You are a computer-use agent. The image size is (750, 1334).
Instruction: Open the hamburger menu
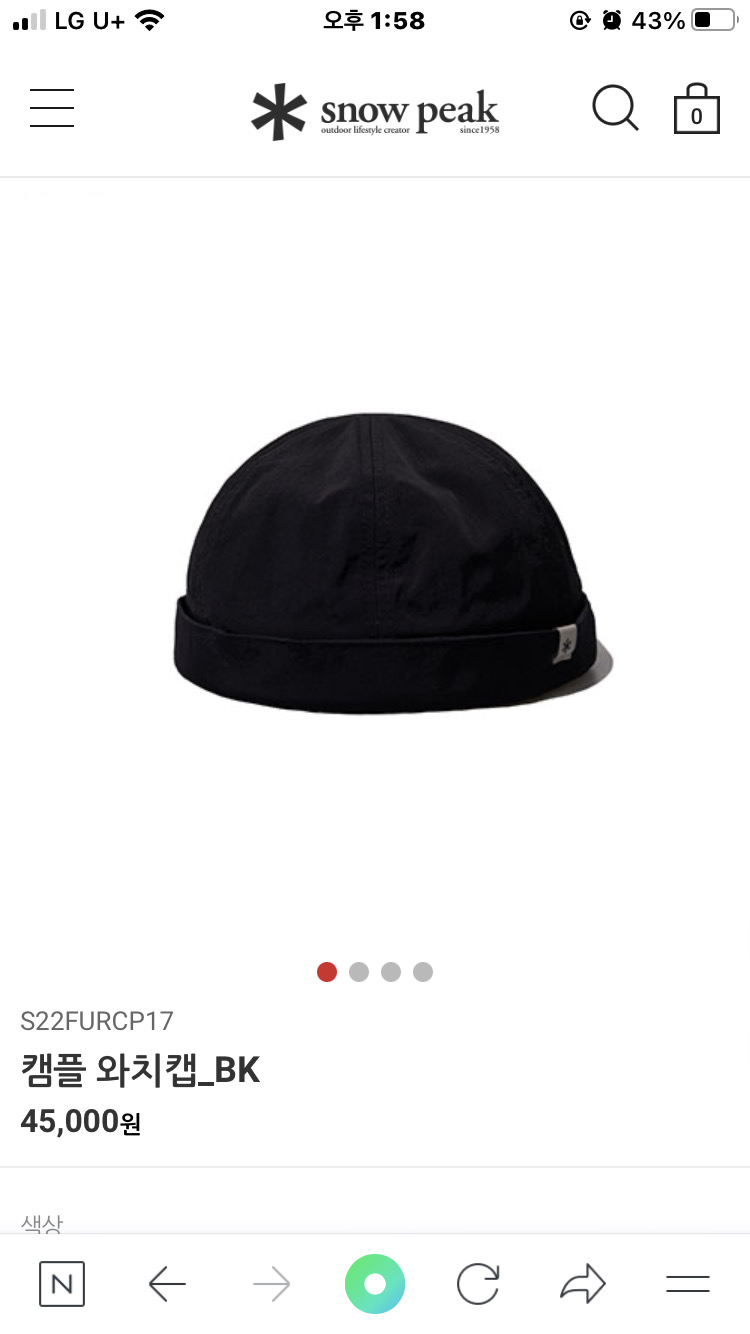point(52,108)
